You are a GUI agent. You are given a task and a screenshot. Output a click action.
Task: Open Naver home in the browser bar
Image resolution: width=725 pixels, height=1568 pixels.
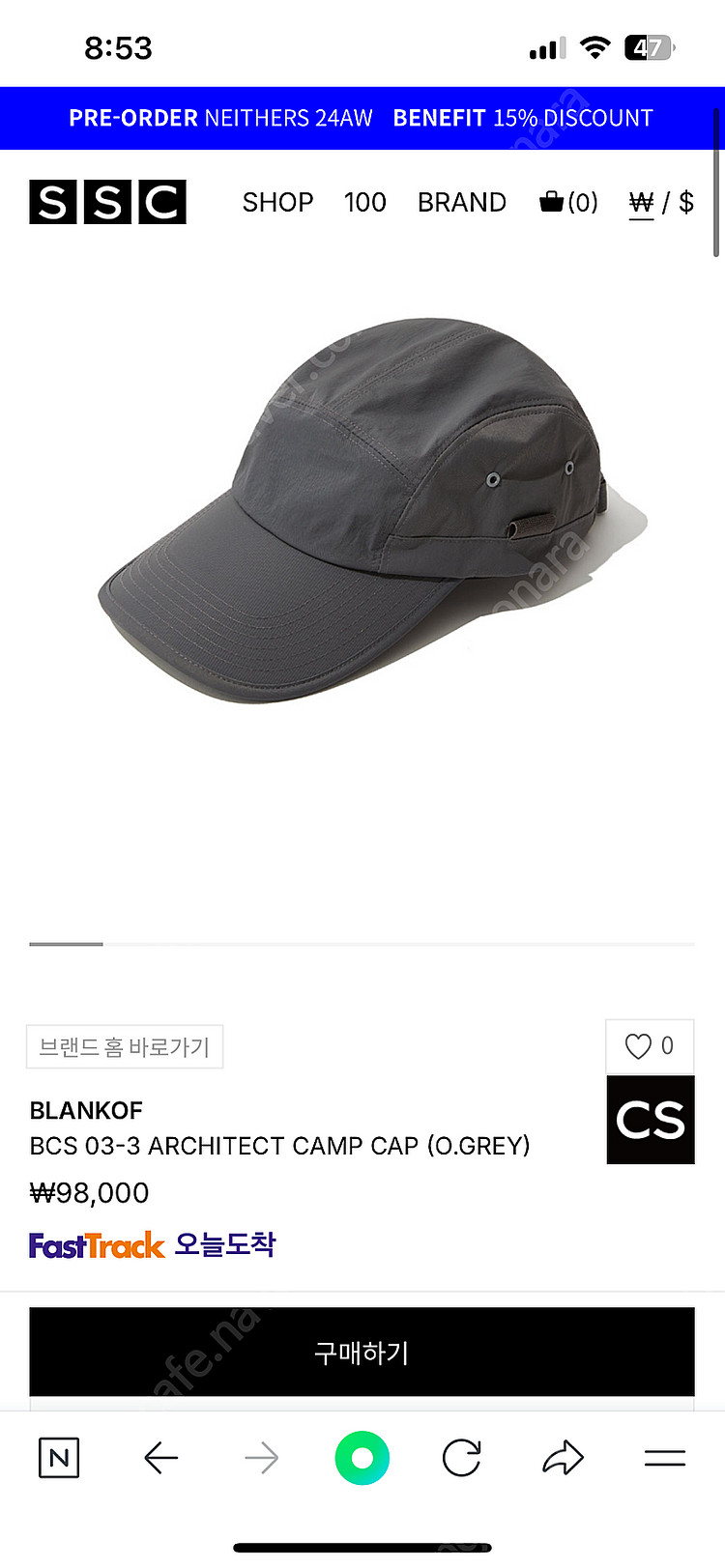[x=59, y=1458]
